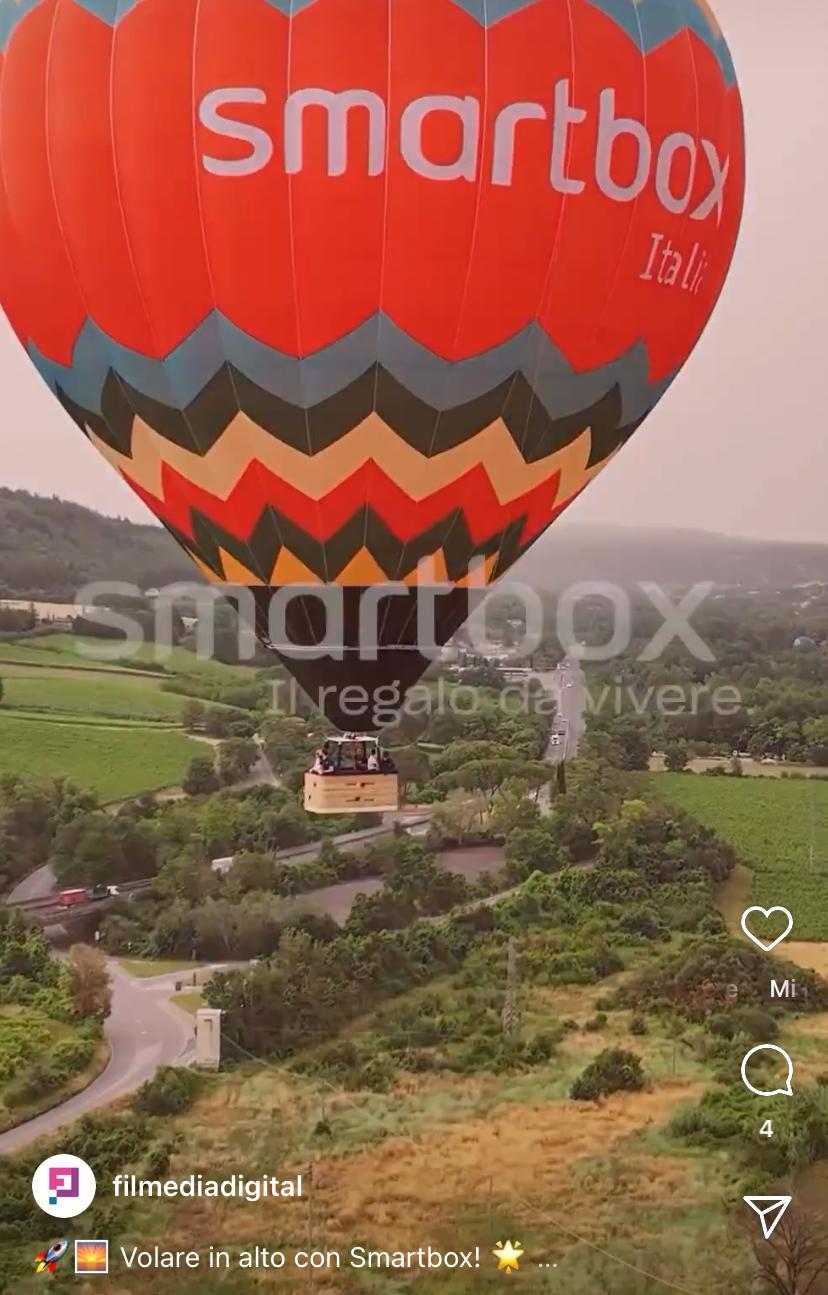Expand the caption 'Volare in alto con Smartbox!'
This screenshot has height=1295, width=828.
pyautogui.click(x=547, y=1258)
